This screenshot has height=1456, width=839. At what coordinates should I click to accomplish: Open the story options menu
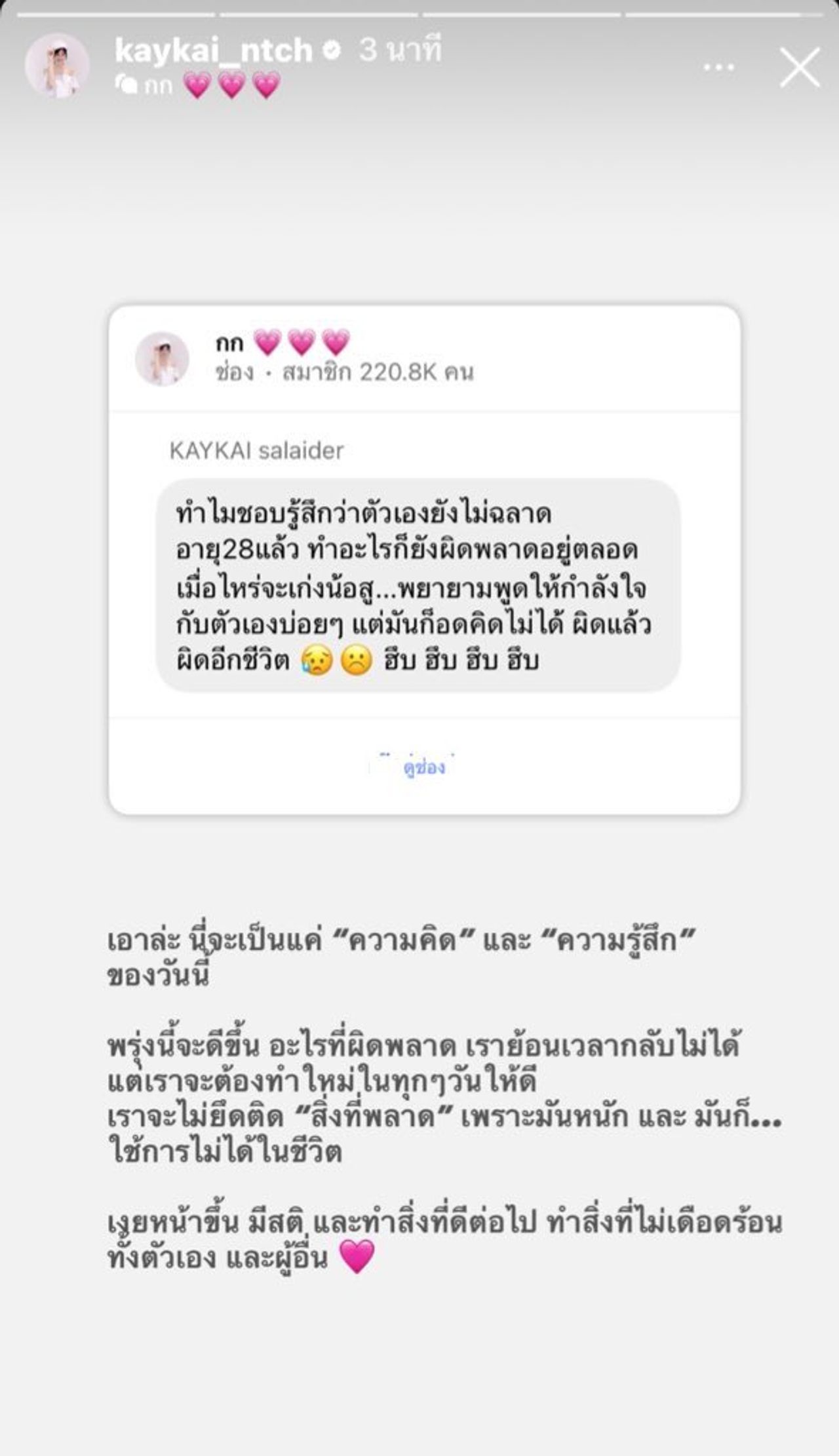pos(718,67)
